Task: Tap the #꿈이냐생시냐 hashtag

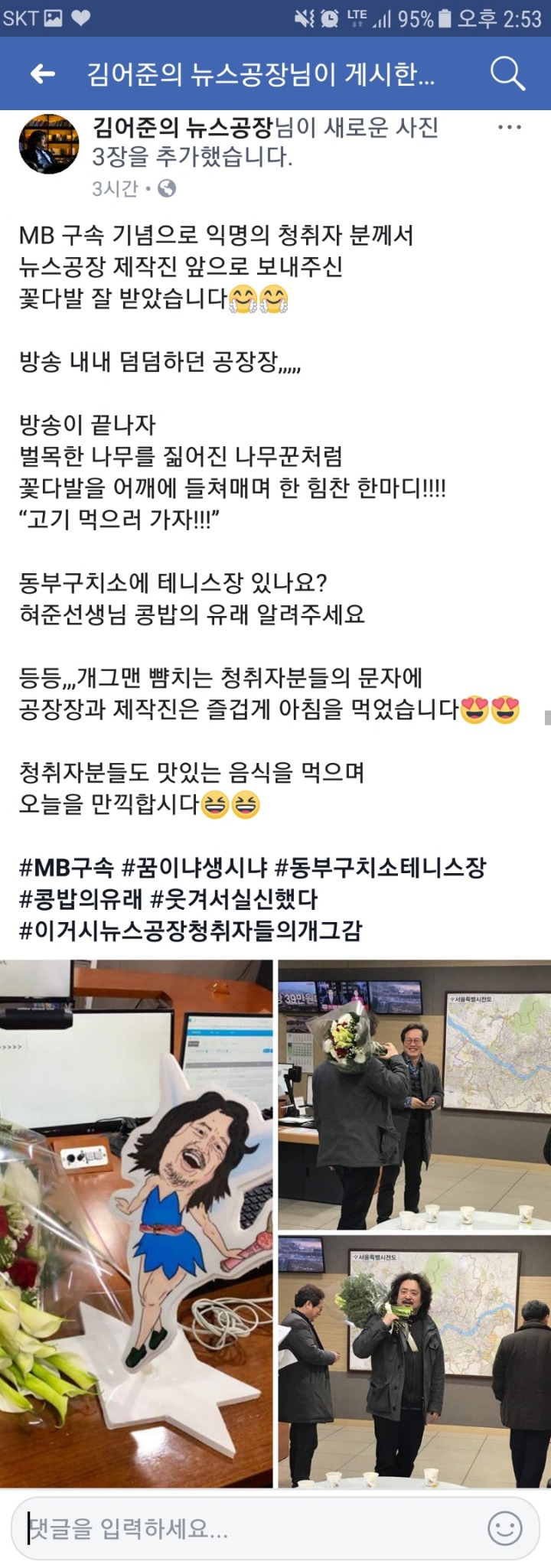Action: 194,868
